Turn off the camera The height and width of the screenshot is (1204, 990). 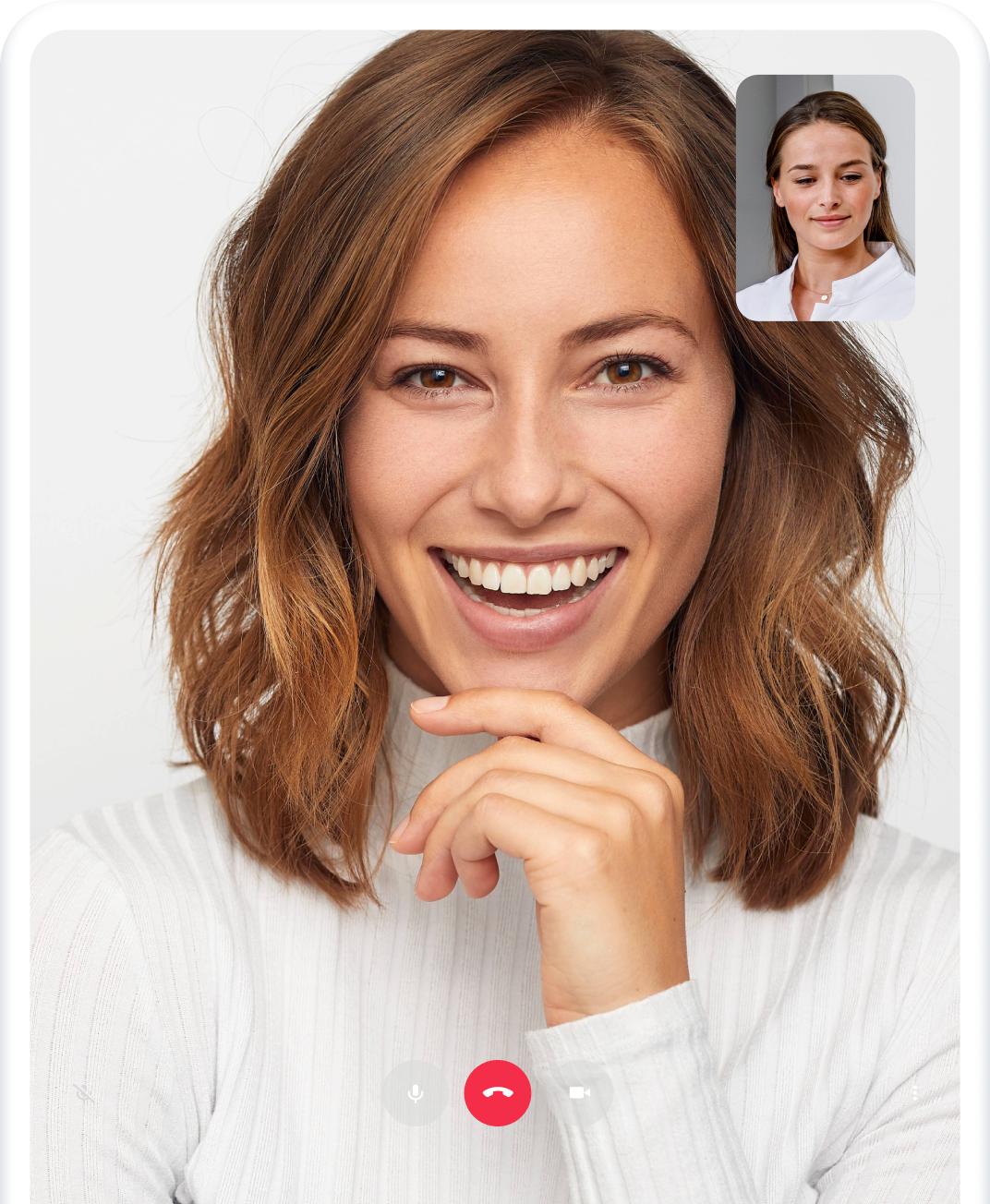[x=579, y=1092]
